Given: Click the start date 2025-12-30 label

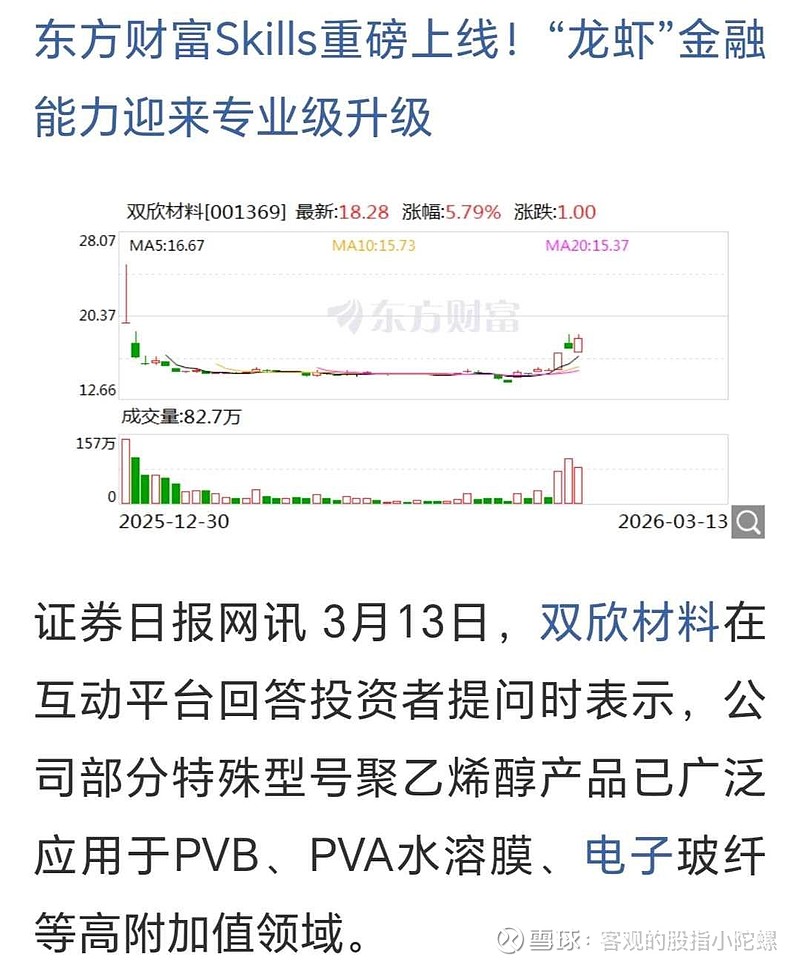Looking at the screenshot, I should tap(175, 521).
